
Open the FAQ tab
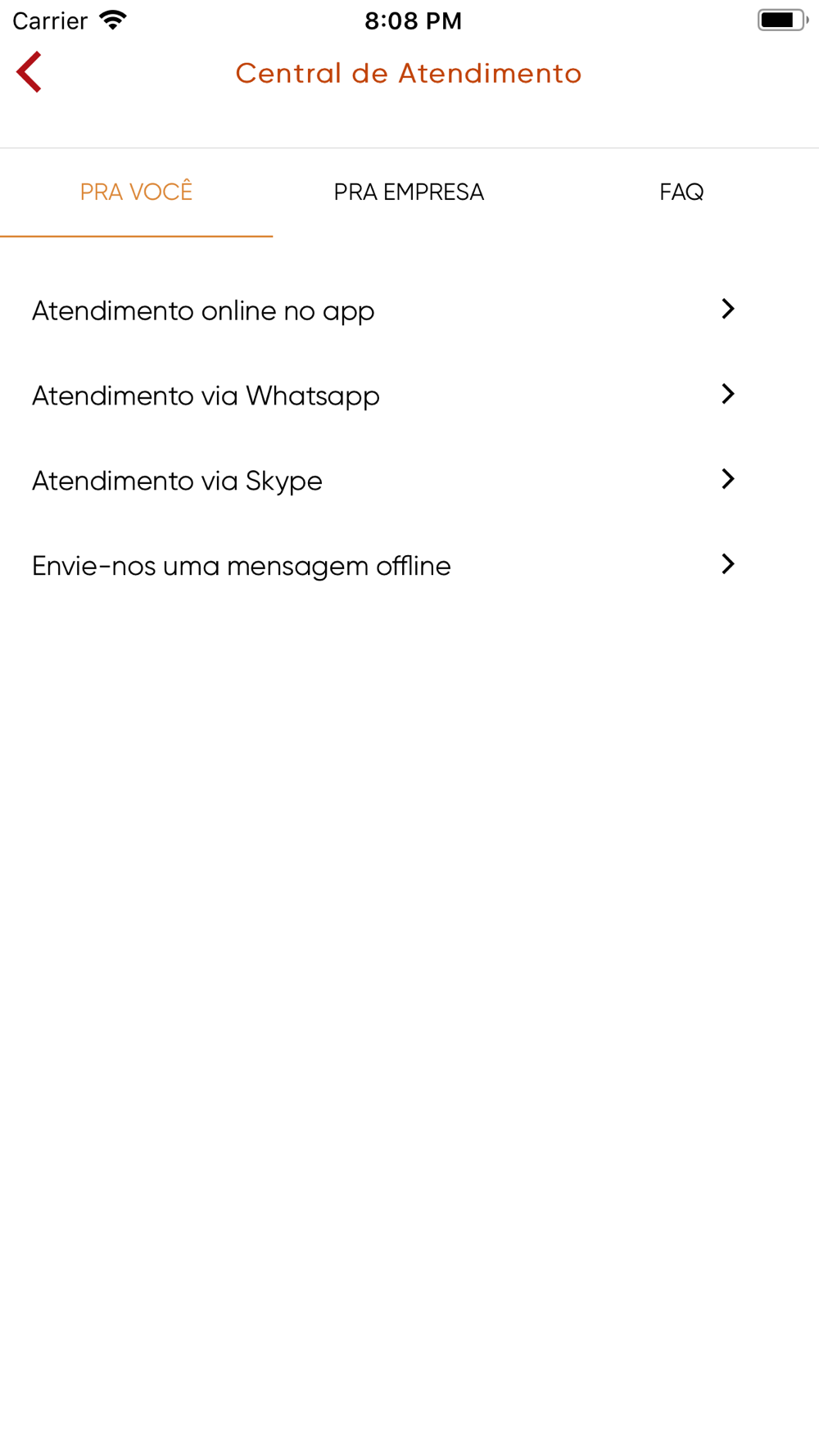tap(681, 192)
